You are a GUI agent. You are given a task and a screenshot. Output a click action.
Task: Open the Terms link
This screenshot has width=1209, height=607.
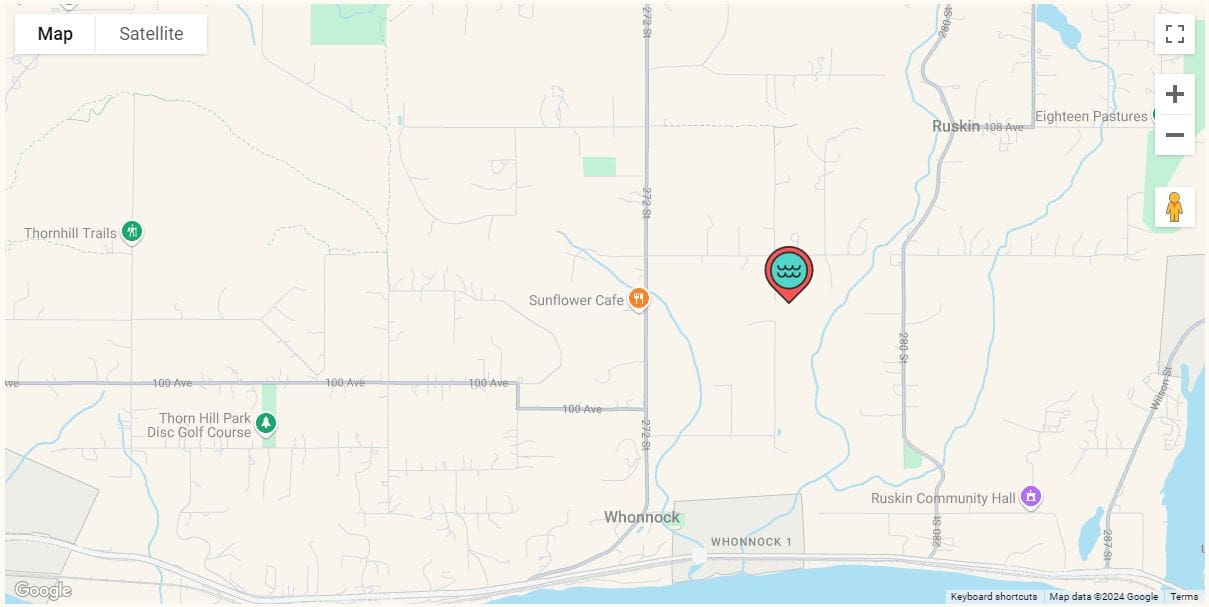[1184, 597]
